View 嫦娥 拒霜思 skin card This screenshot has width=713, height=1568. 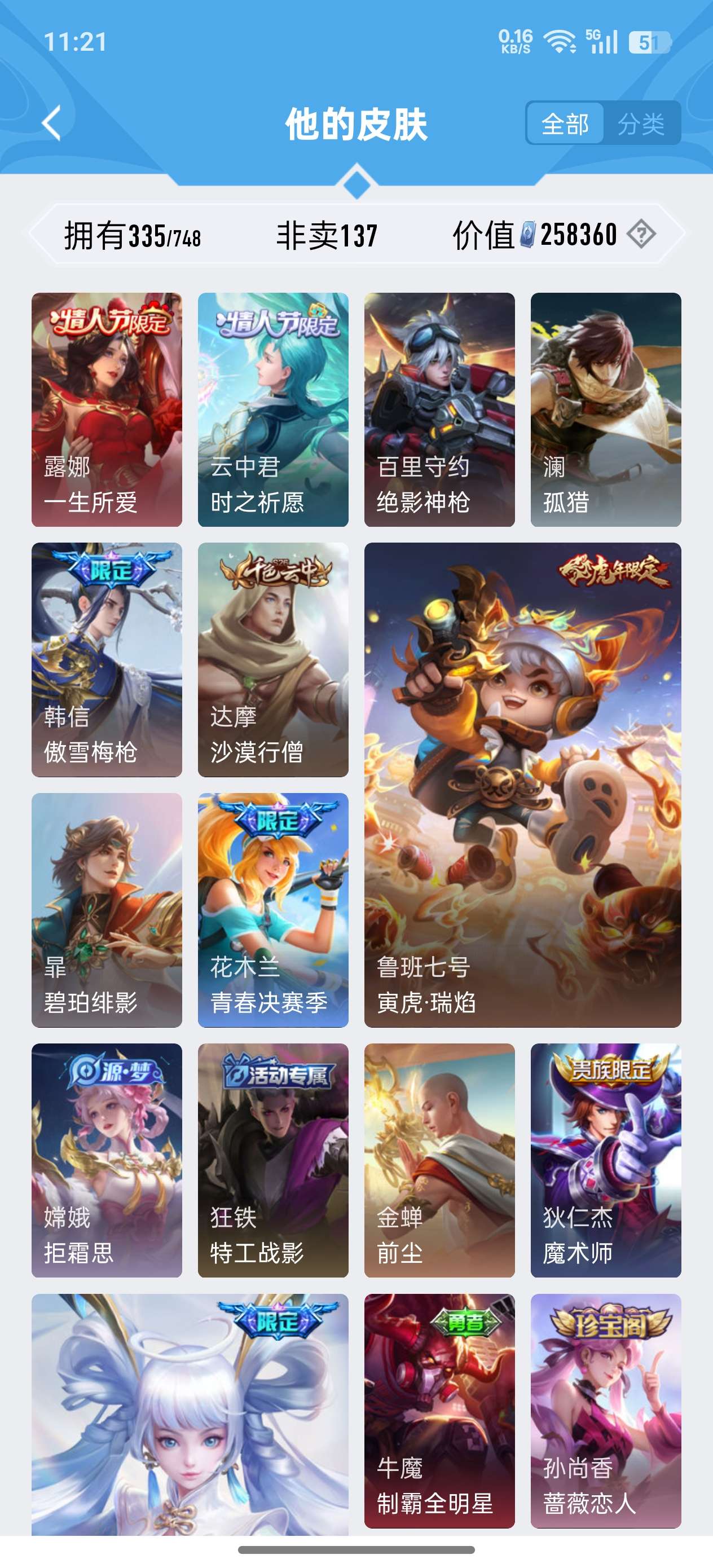pyautogui.click(x=107, y=1160)
